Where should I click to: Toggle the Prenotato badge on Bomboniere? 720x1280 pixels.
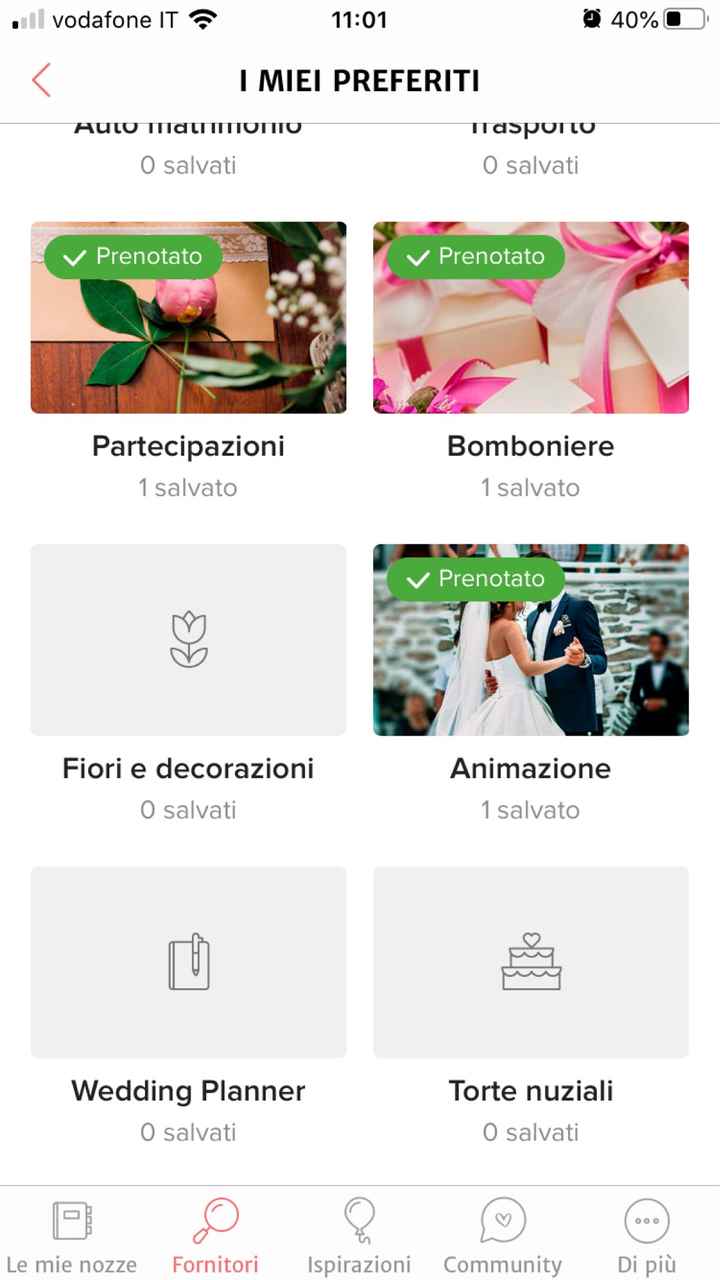(x=474, y=256)
